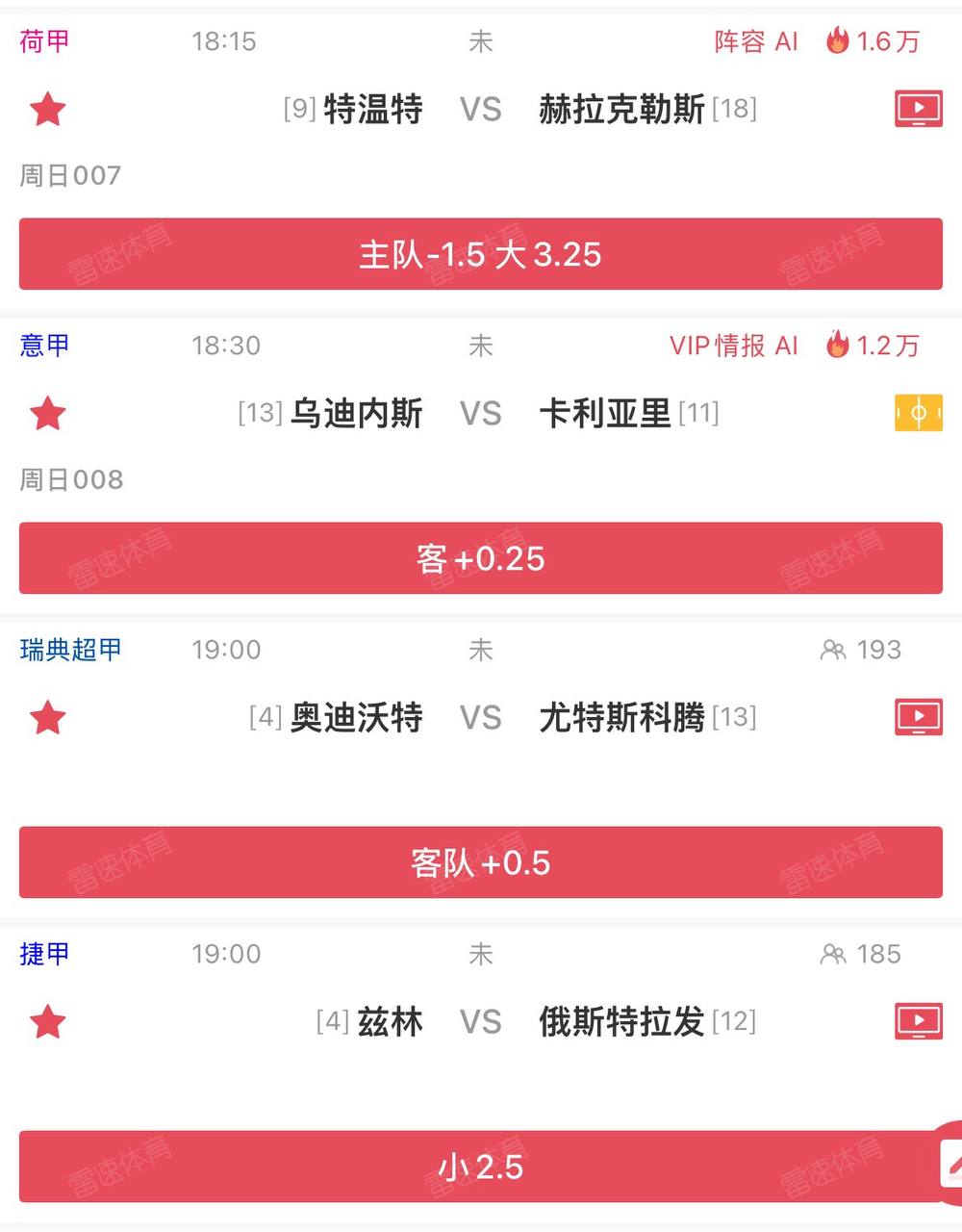Open live video for 特温特 vs 赫拉克勒斯
The height and width of the screenshot is (1232, 962).
(918, 110)
